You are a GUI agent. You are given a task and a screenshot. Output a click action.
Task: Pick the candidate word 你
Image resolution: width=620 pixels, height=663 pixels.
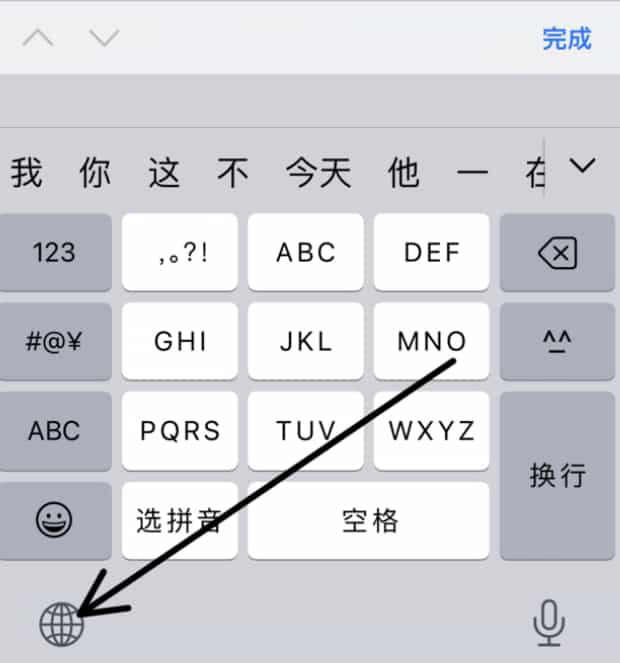point(95,174)
